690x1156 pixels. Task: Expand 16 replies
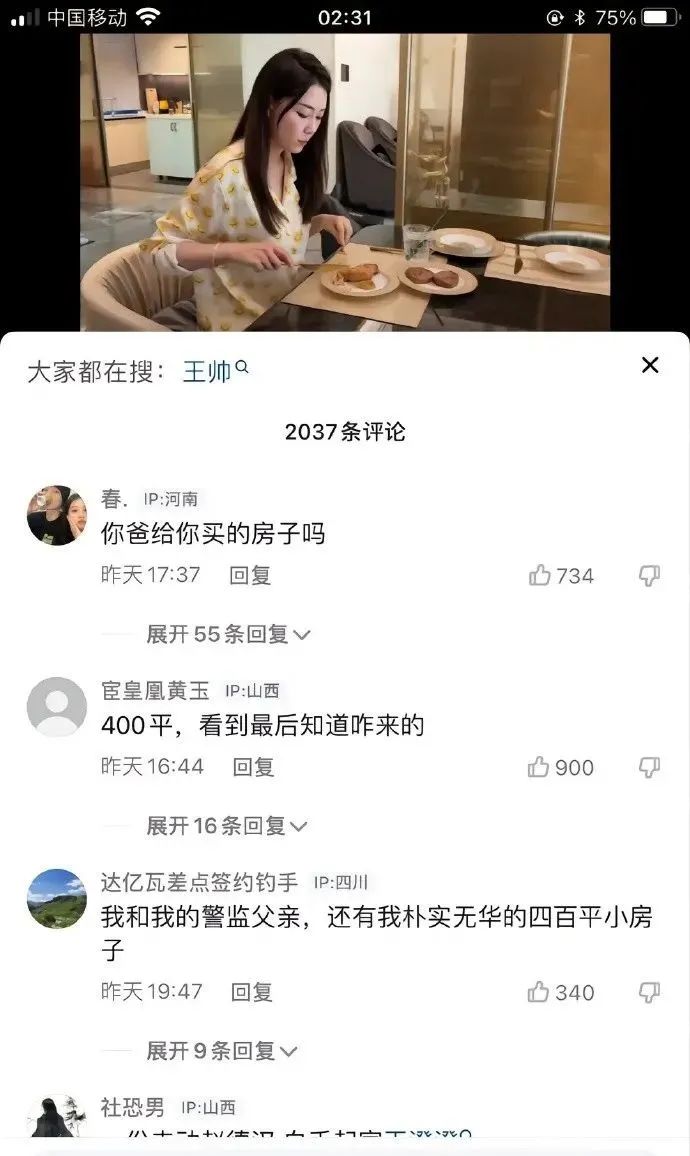[x=228, y=826]
